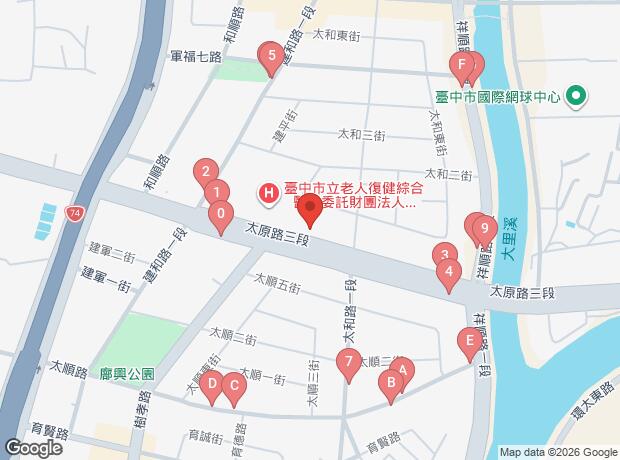Select the marker labeled A

click(400, 371)
